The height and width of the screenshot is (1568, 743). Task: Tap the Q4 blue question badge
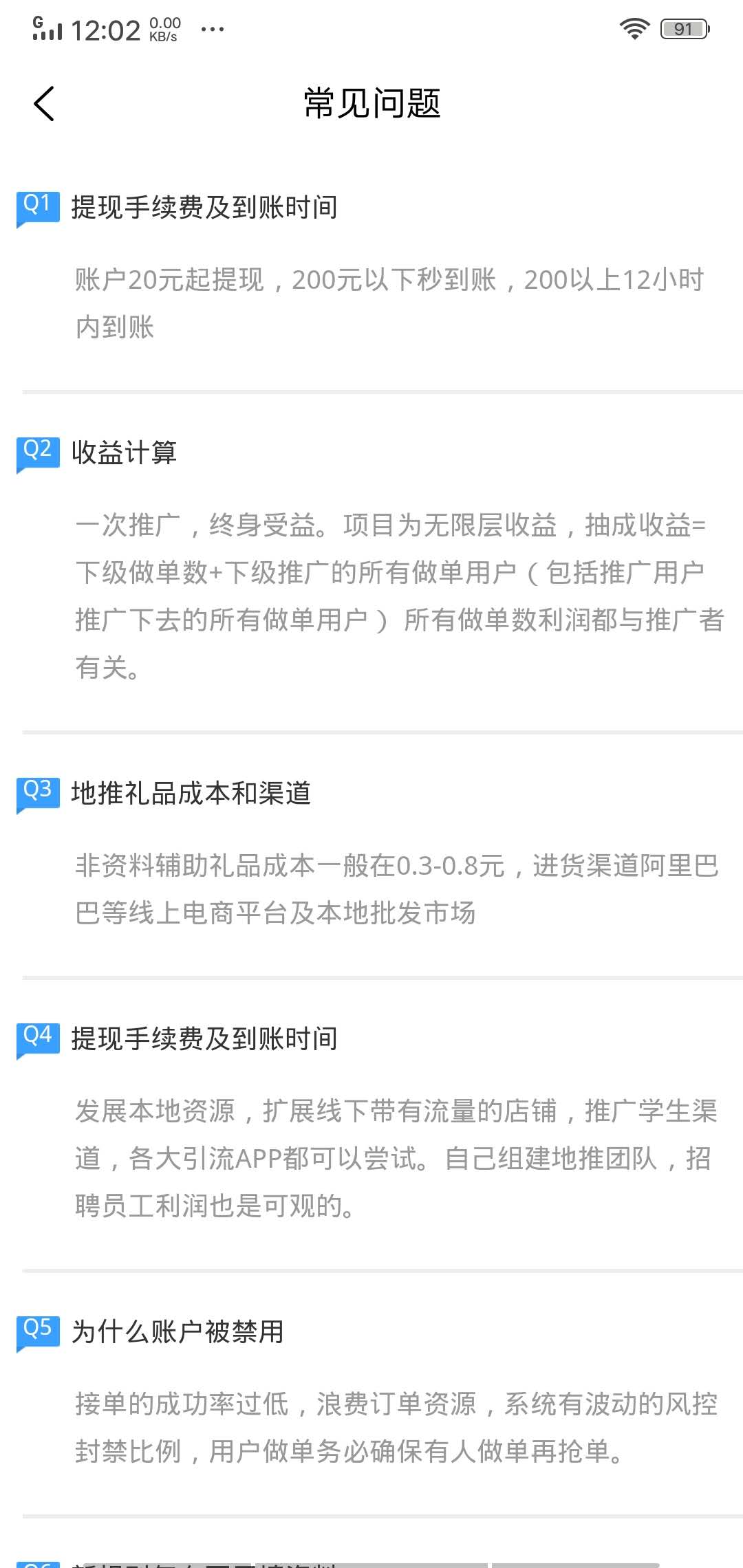coord(38,1040)
